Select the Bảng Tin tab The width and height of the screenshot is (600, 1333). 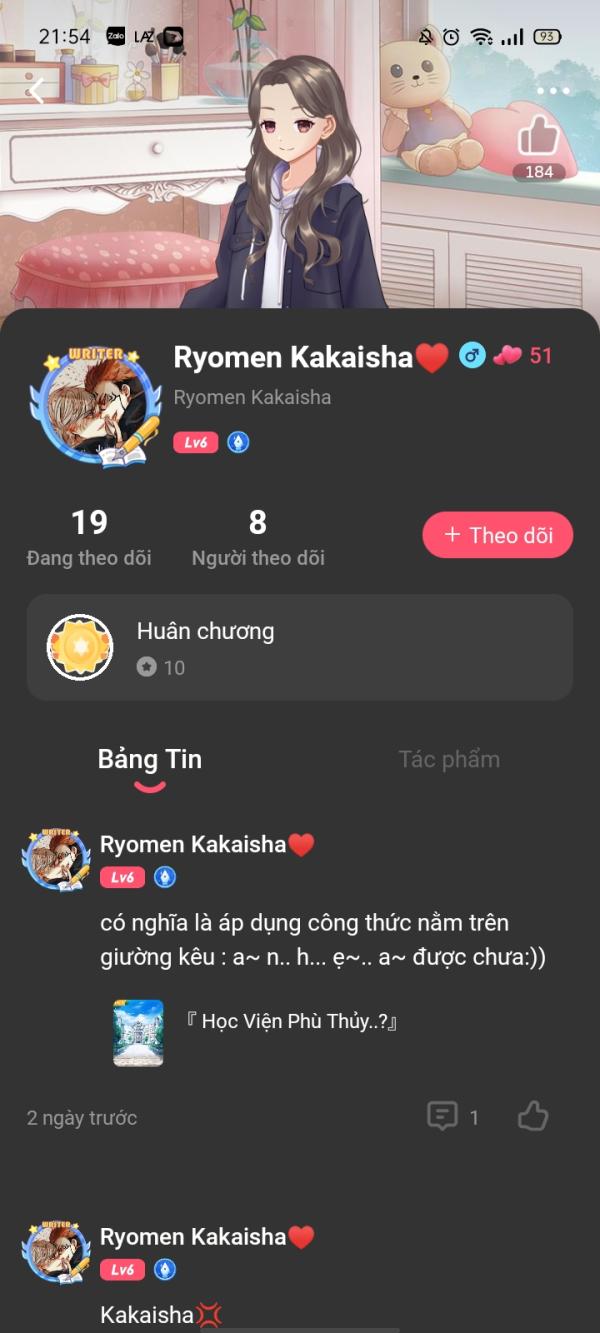coord(150,760)
